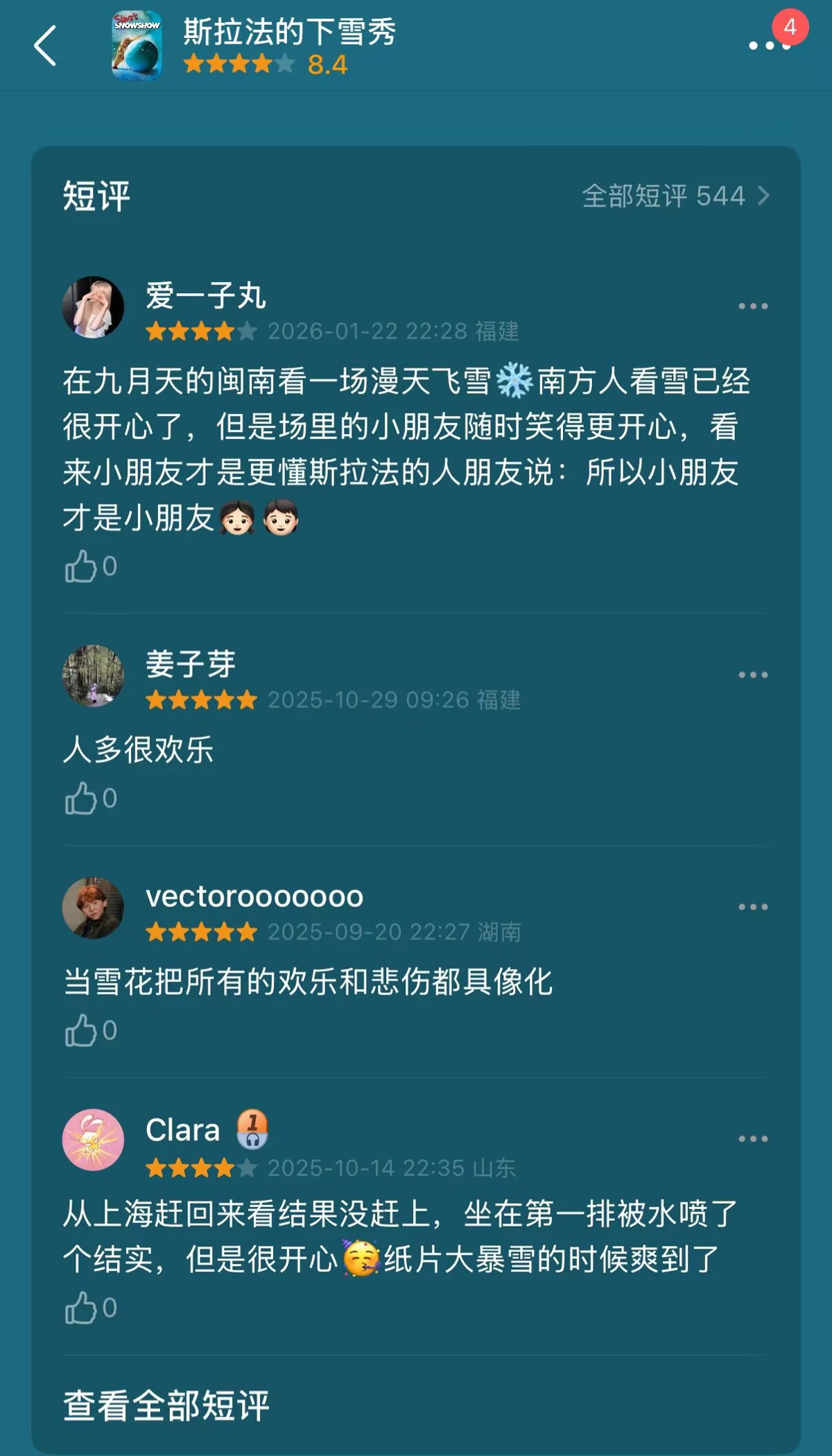Open the top-right overflow menu
The width and height of the screenshot is (832, 1456).
[769, 46]
